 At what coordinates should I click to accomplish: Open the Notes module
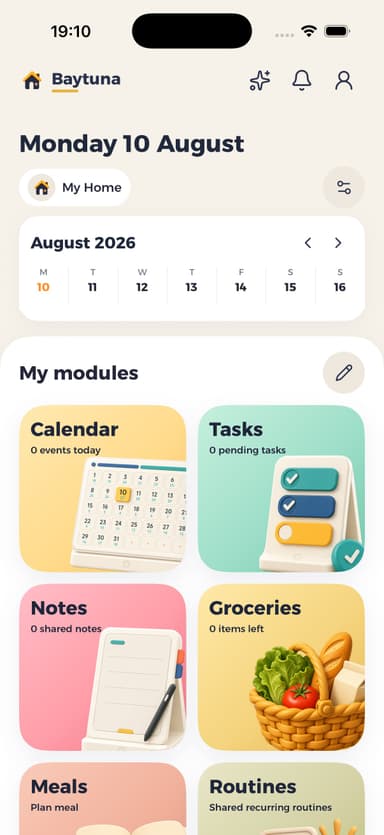(x=103, y=667)
